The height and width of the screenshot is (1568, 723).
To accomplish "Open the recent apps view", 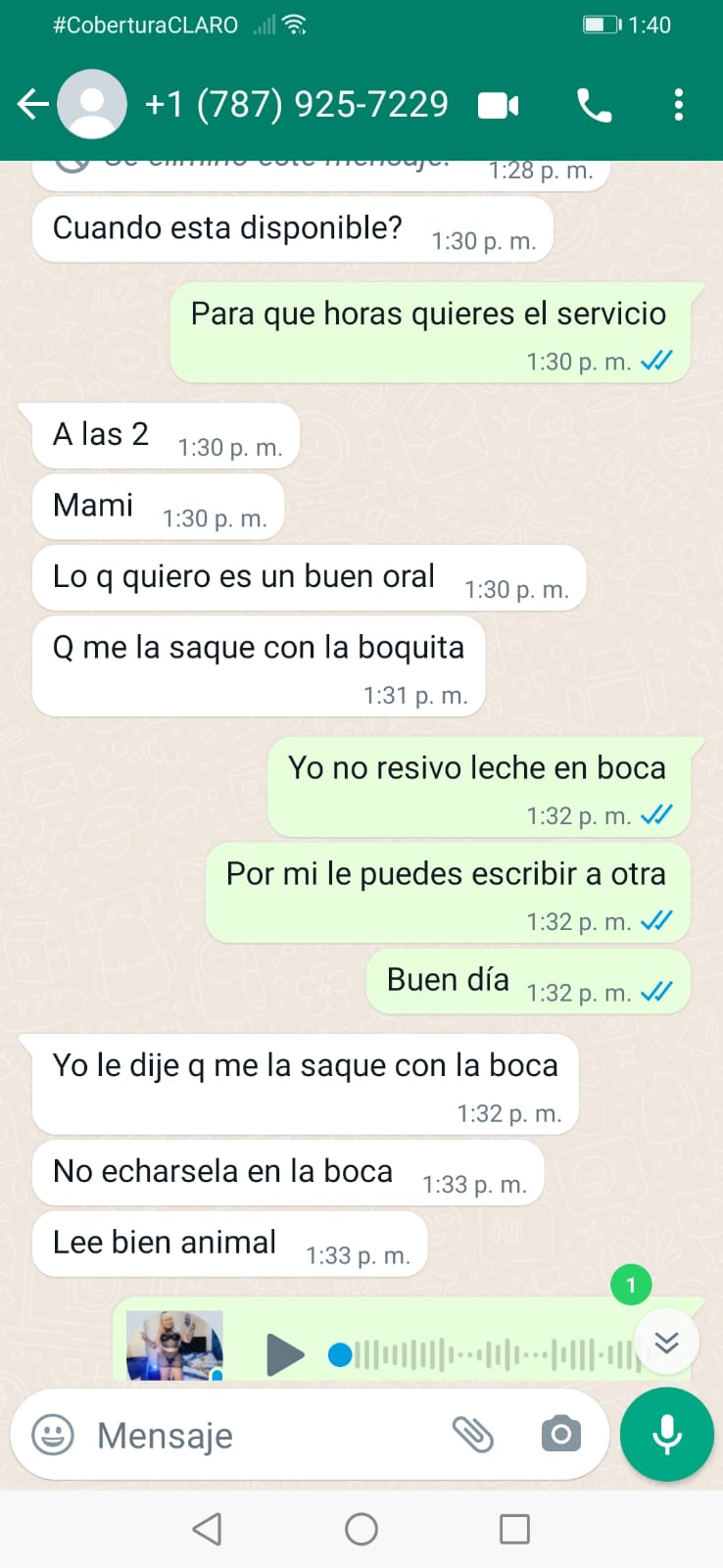I will (514, 1529).
